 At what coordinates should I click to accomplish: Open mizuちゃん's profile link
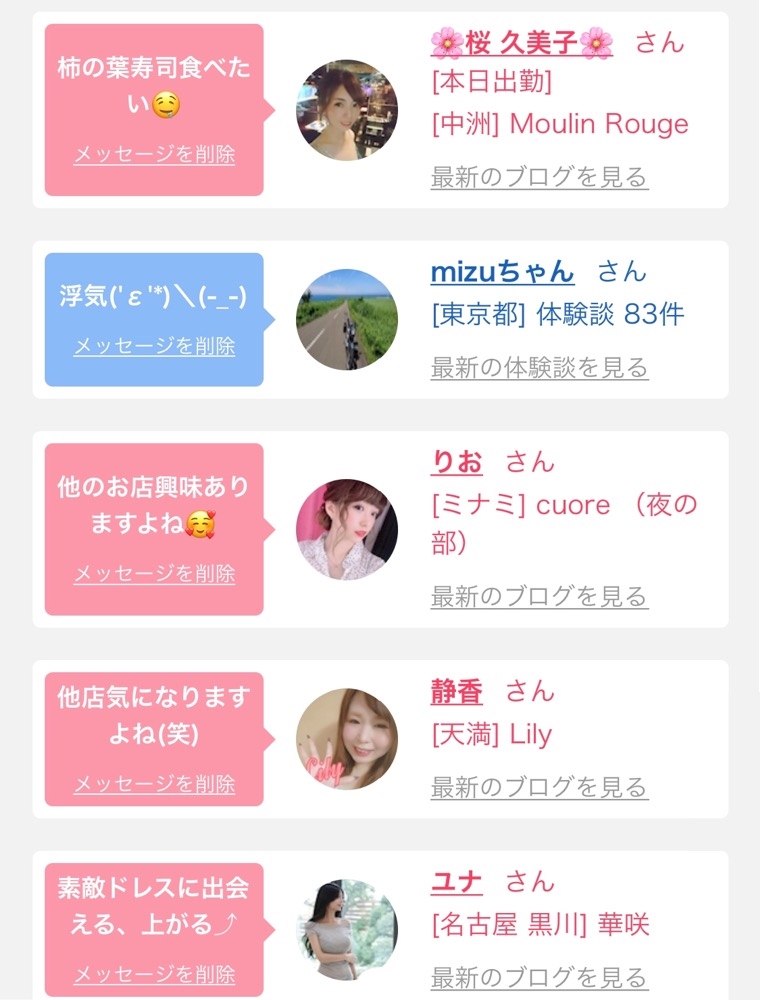tap(502, 272)
